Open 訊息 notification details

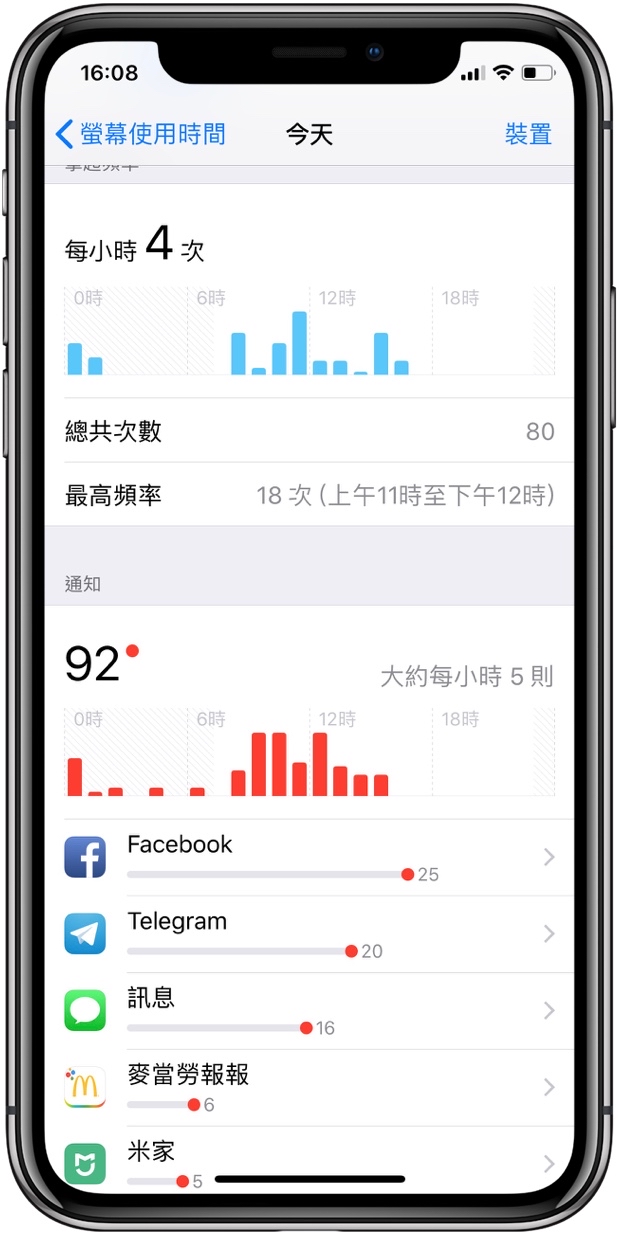point(309,1011)
